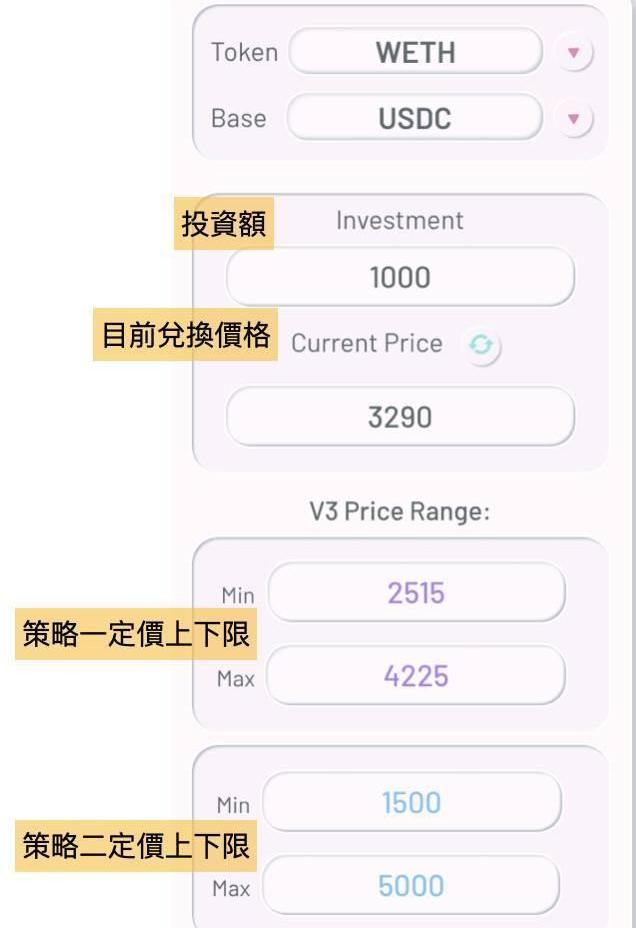Tap the USDC base field
The image size is (636, 928).
point(414,119)
